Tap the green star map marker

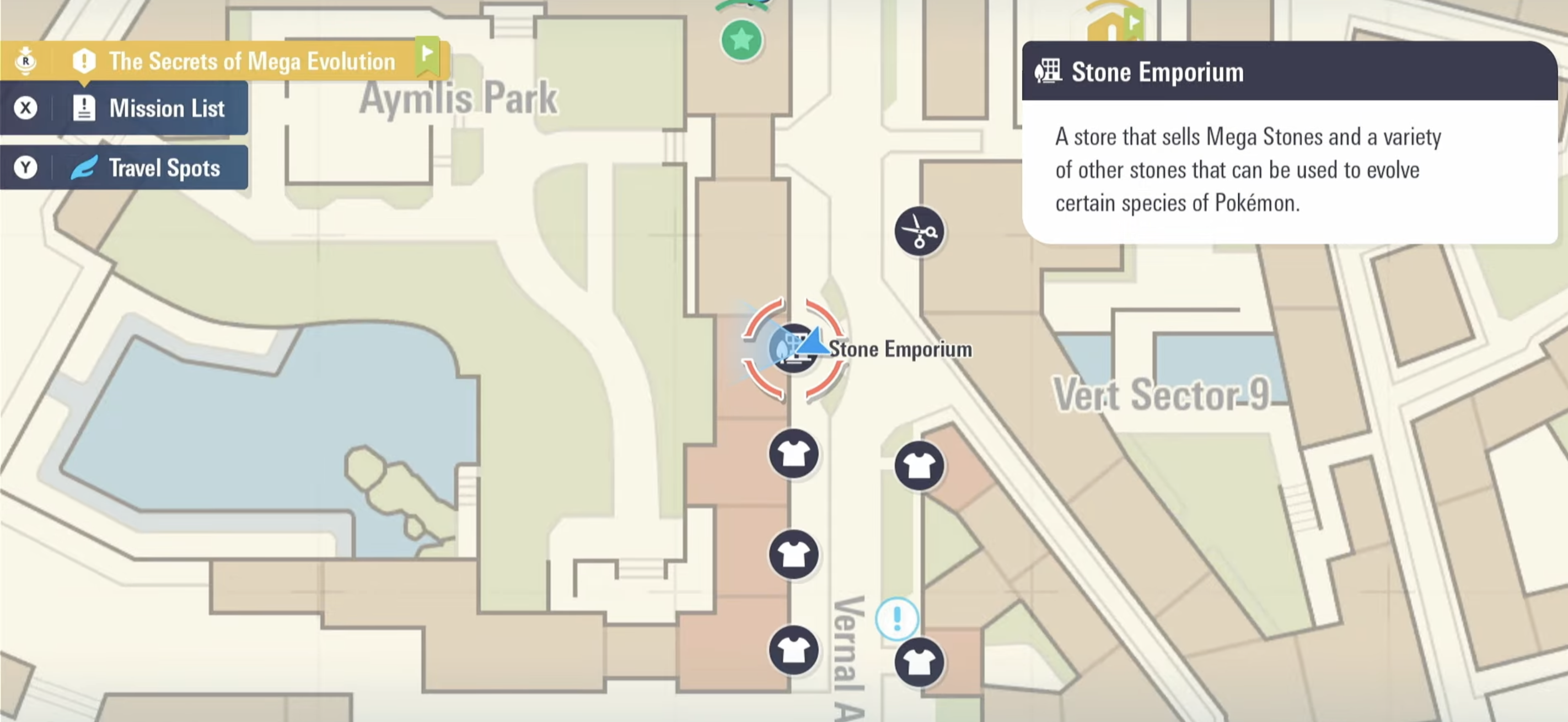741,41
